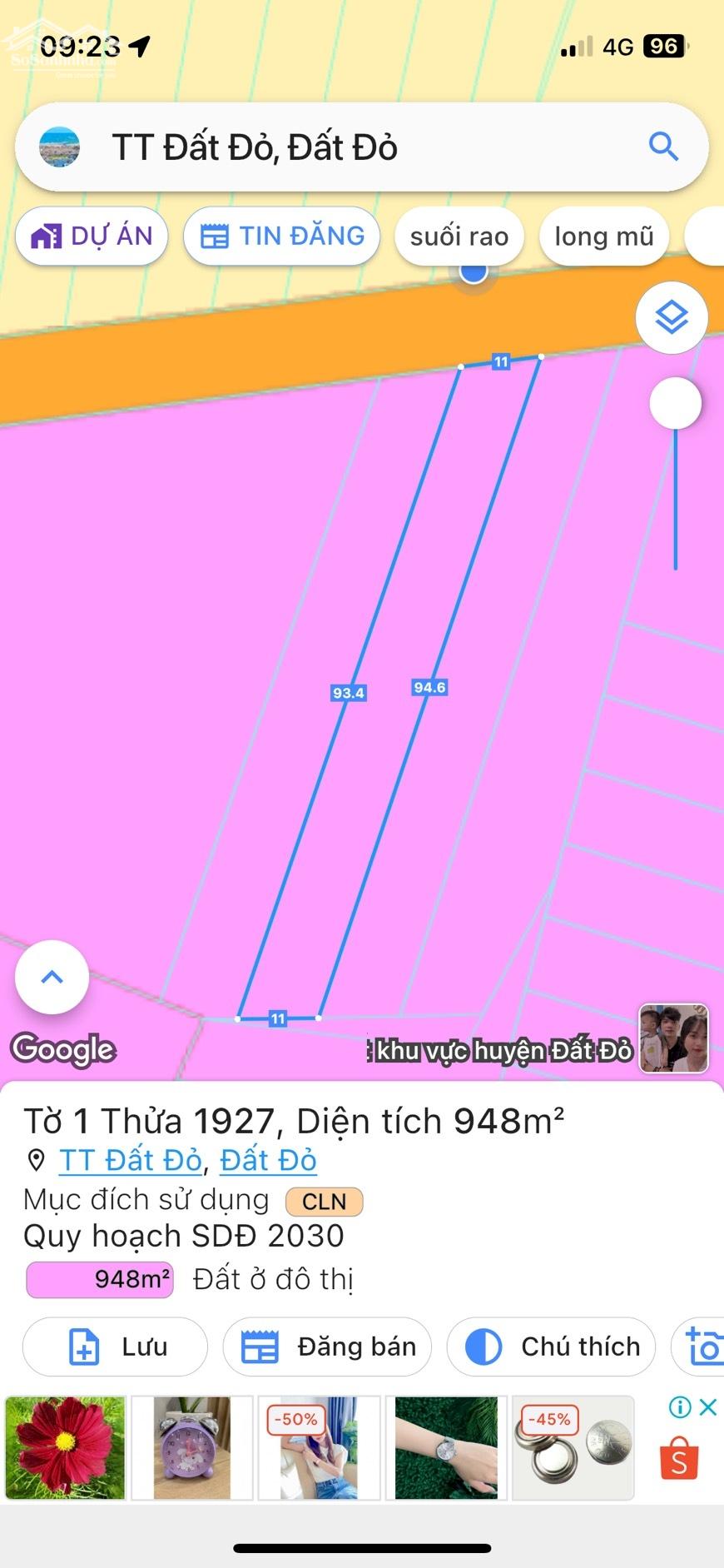
Task: Close the Shopee ad banner
Action: [x=708, y=1407]
